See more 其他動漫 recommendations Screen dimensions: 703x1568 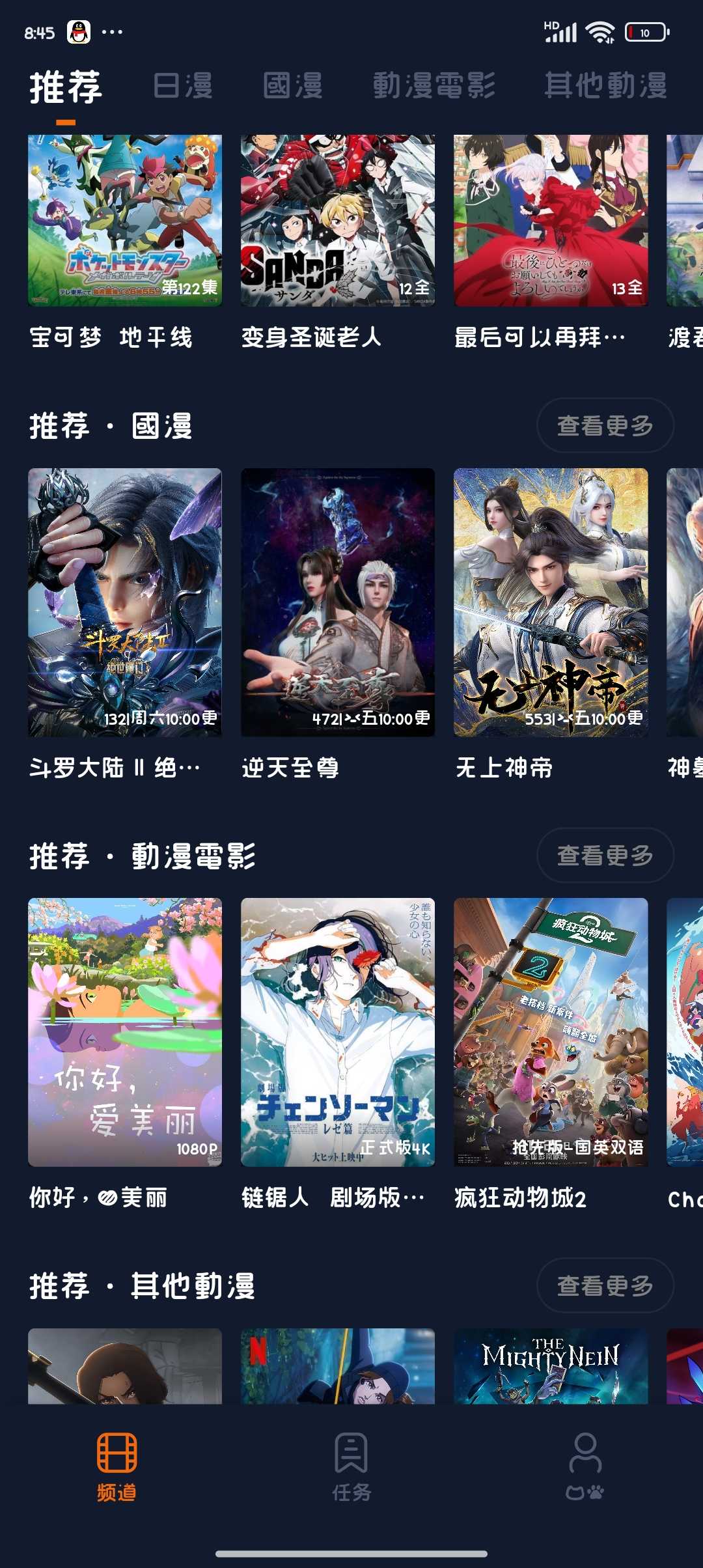pyautogui.click(x=605, y=1285)
